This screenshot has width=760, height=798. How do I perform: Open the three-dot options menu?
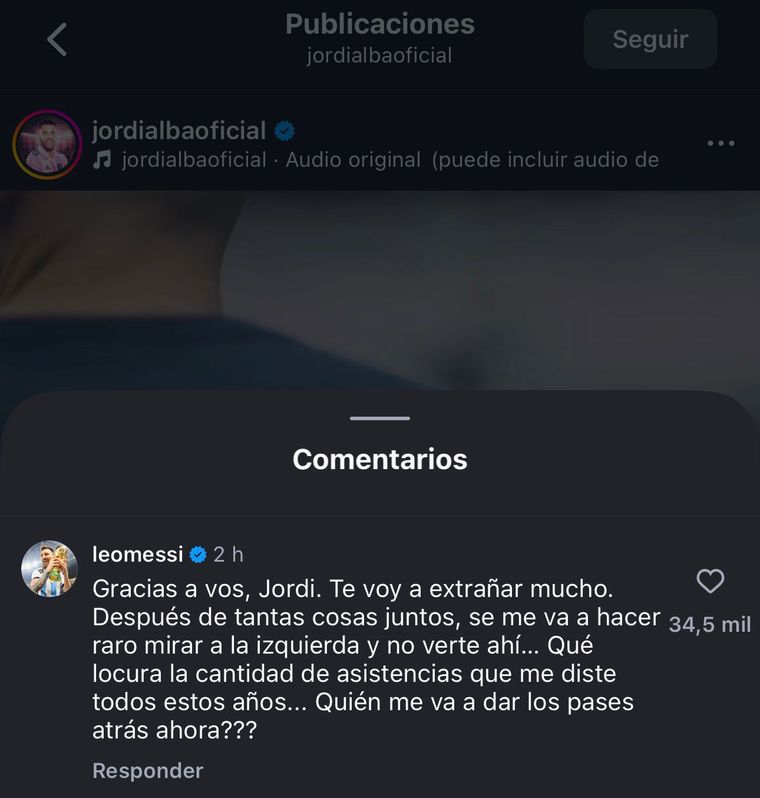click(722, 143)
